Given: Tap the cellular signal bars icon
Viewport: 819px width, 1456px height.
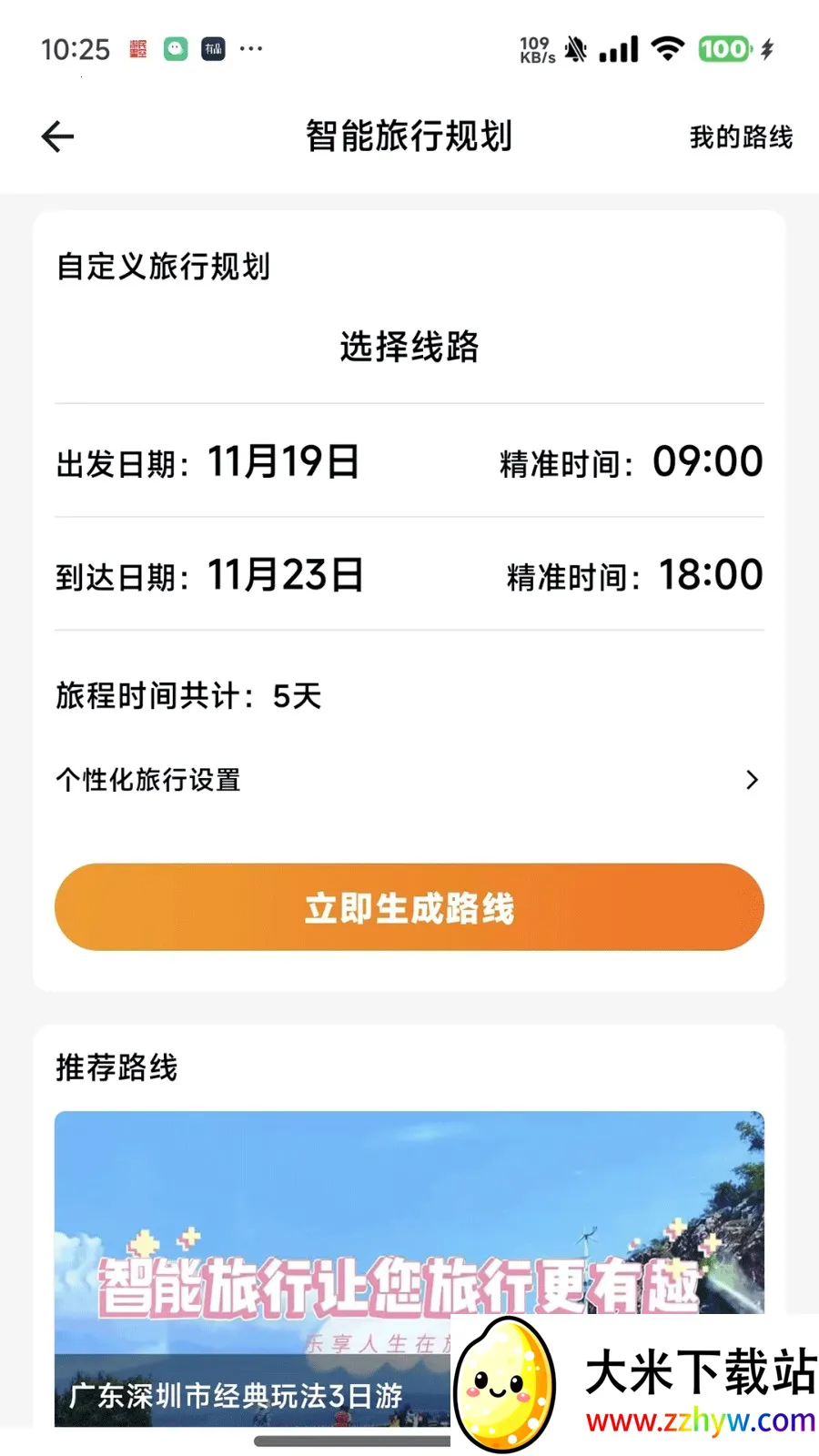Looking at the screenshot, I should [x=617, y=49].
